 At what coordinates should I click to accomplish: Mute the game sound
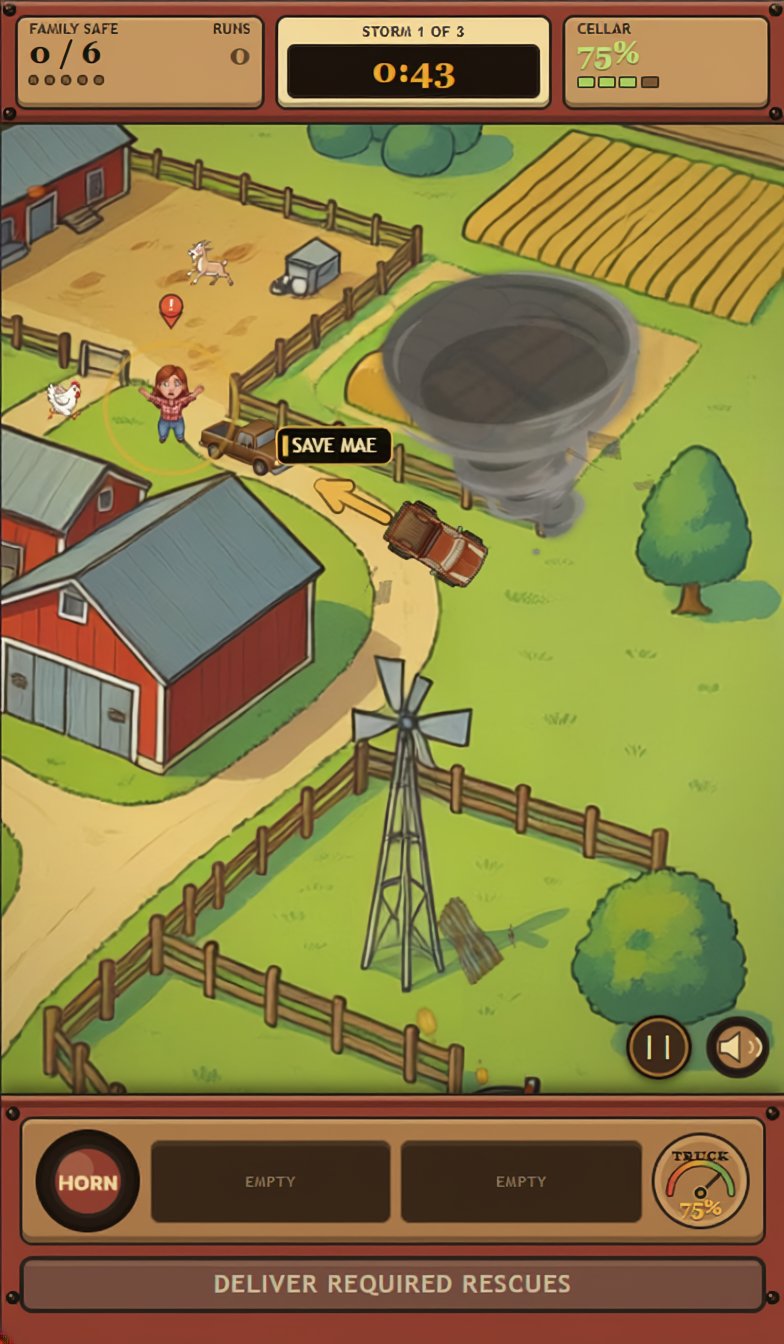(x=738, y=1047)
